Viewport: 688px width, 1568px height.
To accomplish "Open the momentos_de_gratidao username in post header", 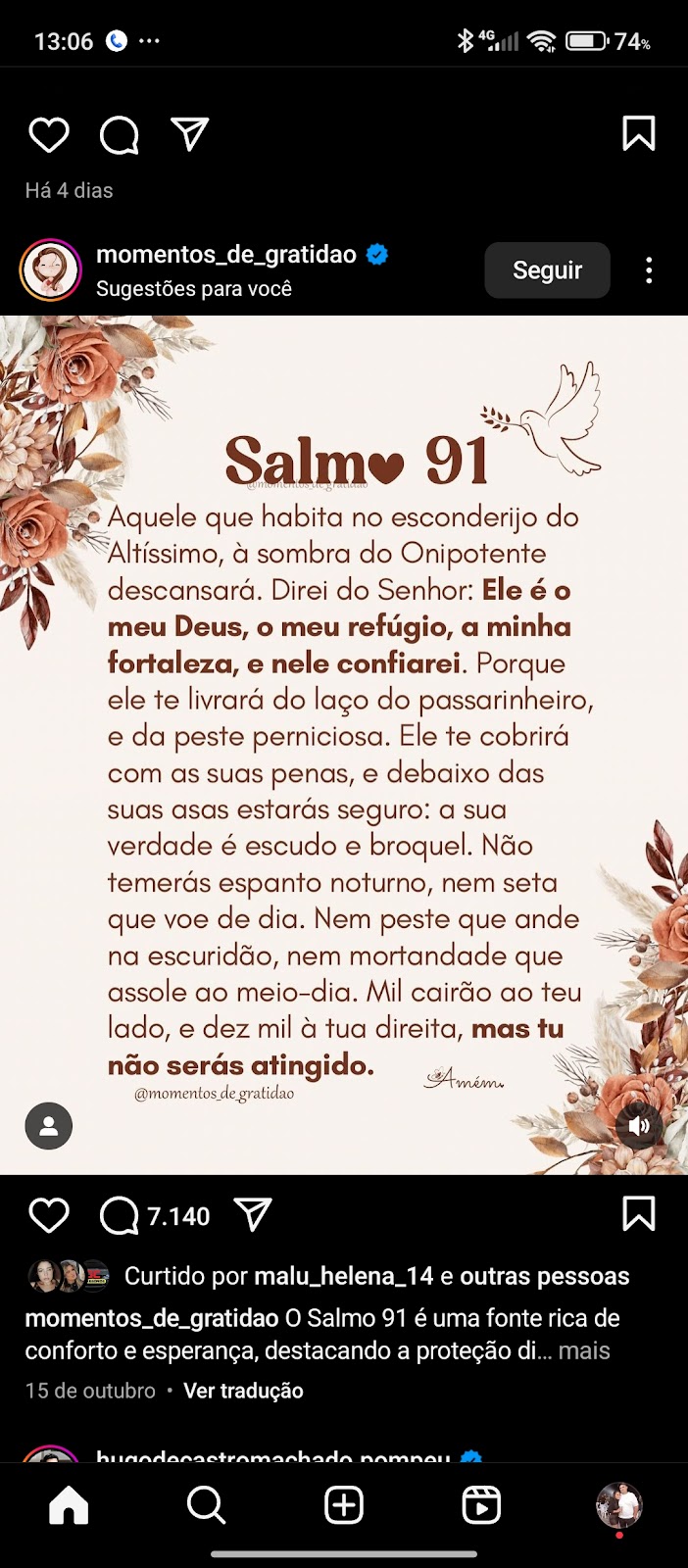I will (x=226, y=255).
